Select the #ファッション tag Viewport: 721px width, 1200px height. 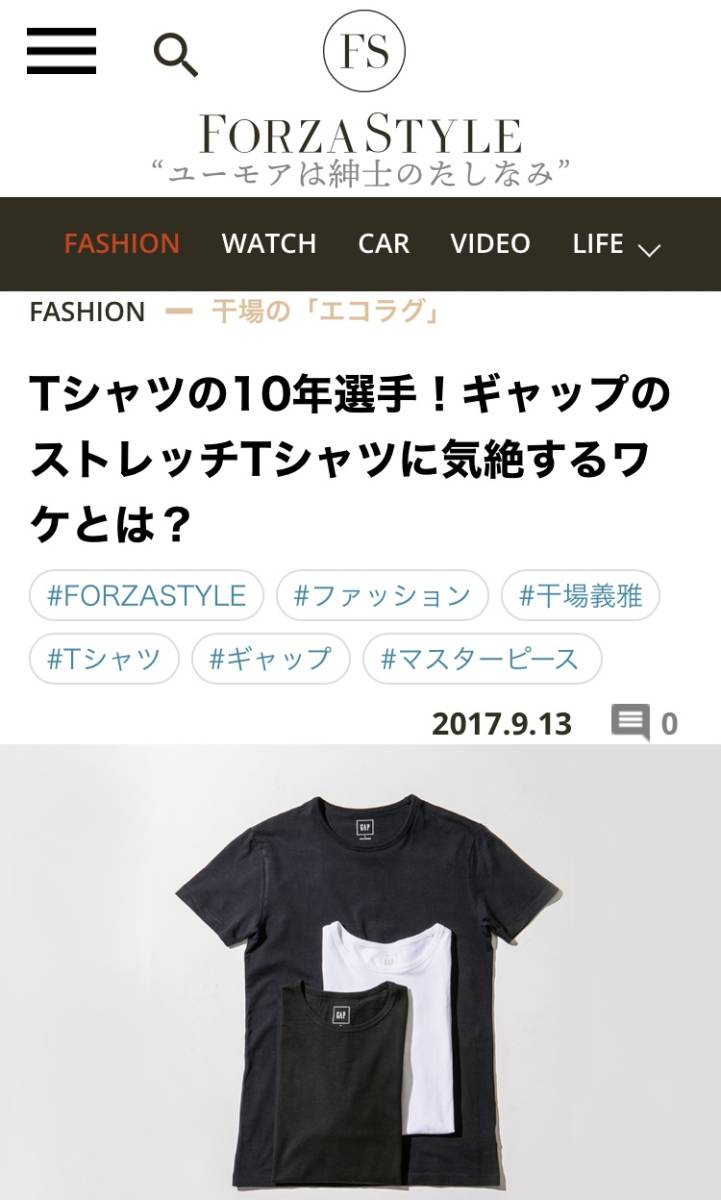382,597
